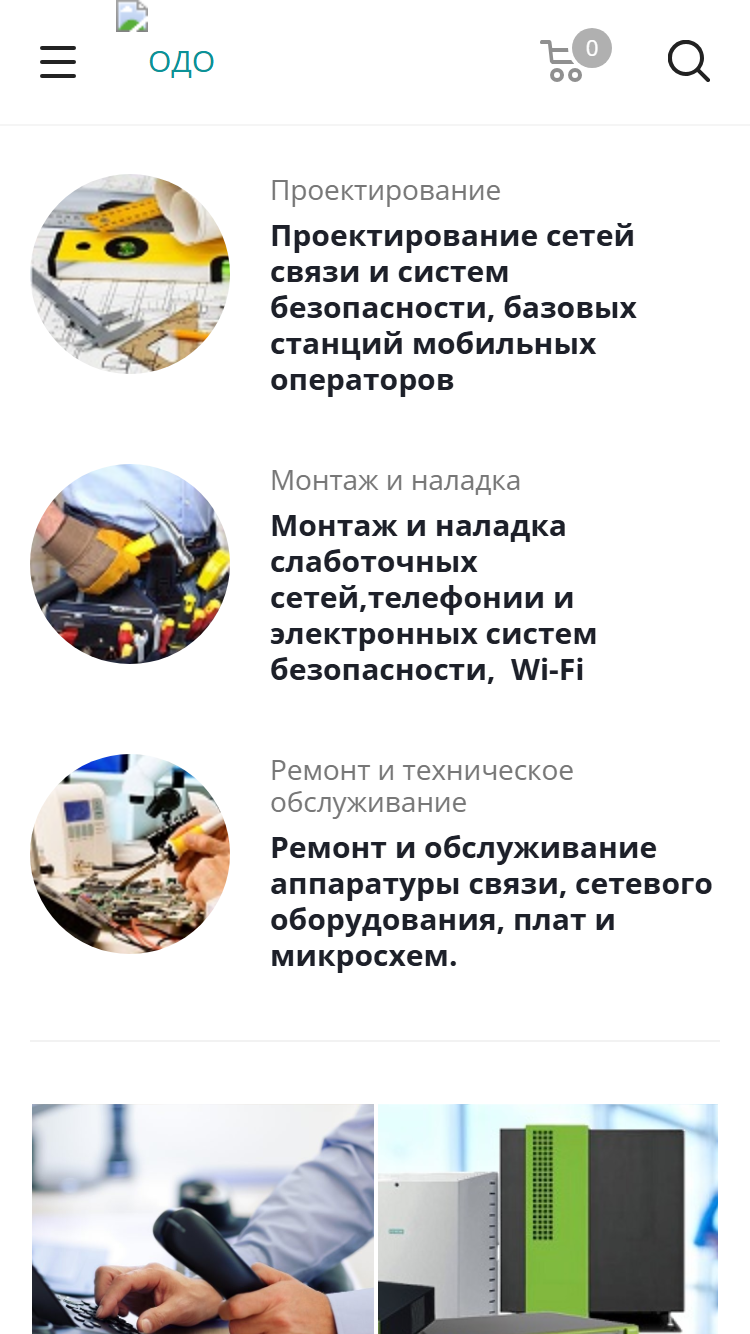Open the search icon

689,61
